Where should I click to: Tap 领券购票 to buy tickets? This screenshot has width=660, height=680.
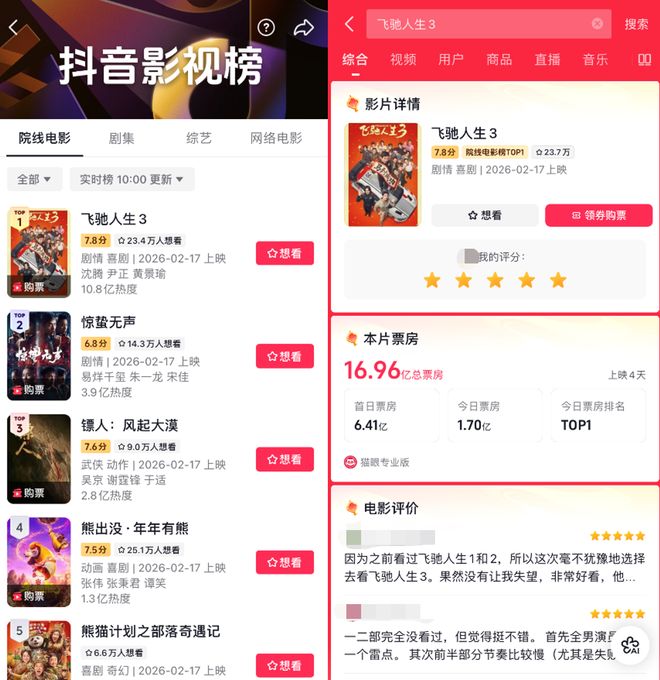[x=598, y=215]
